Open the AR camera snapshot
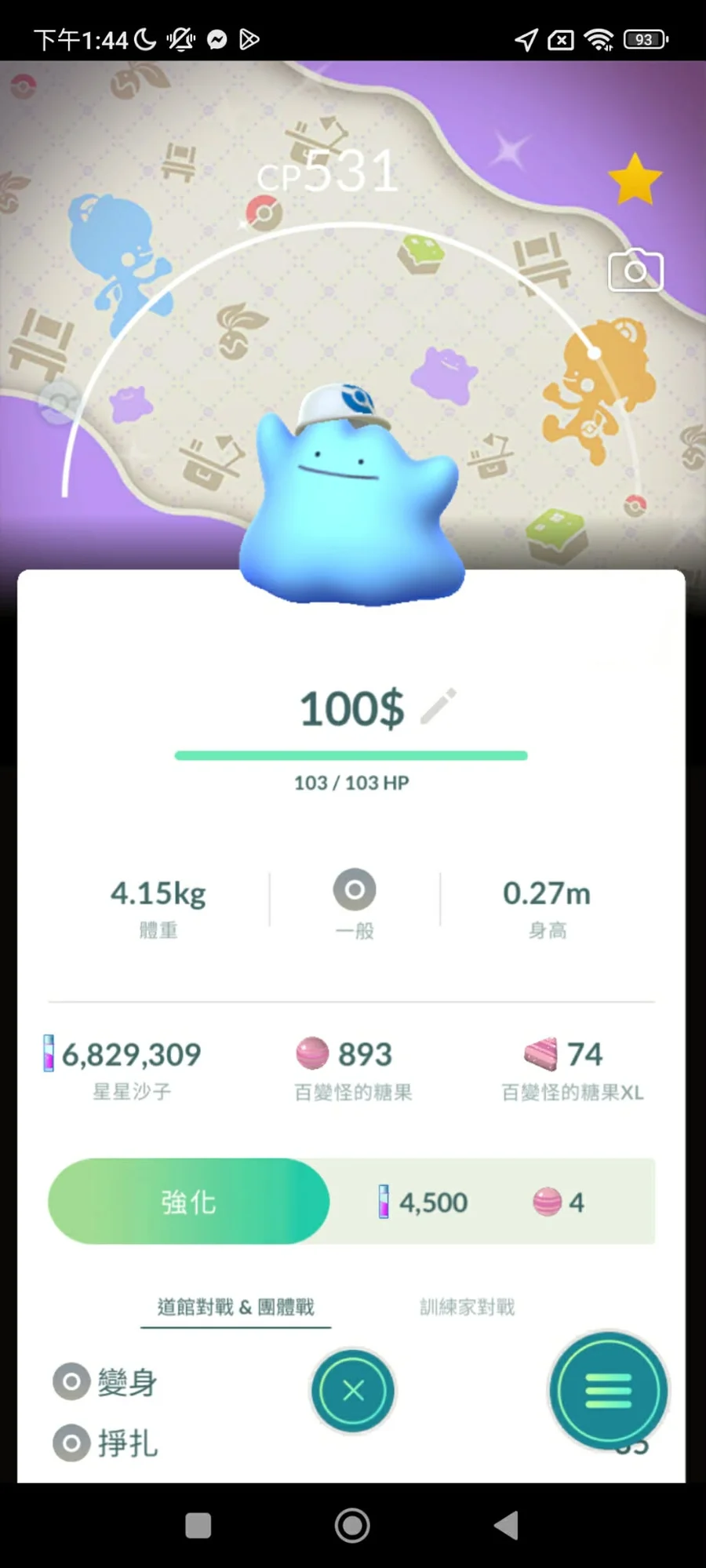Image resolution: width=706 pixels, height=1568 pixels. pos(635,271)
